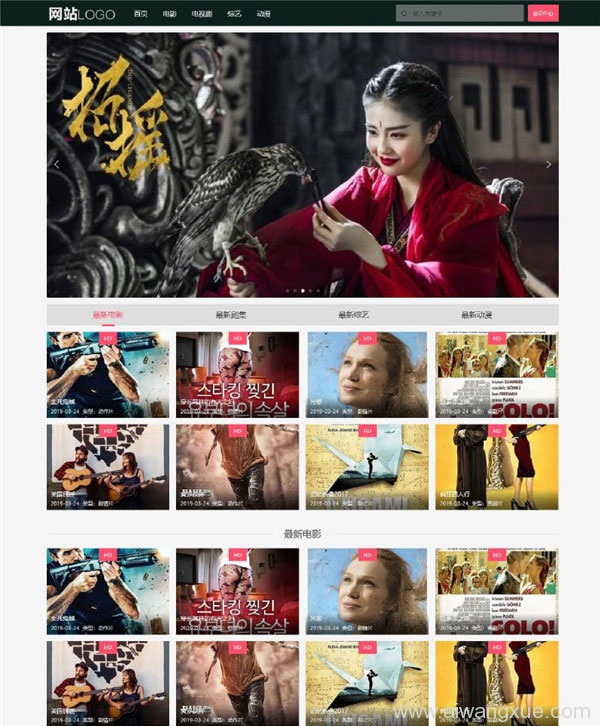
Task: Show the previous banner slide
Action: [x=57, y=164]
